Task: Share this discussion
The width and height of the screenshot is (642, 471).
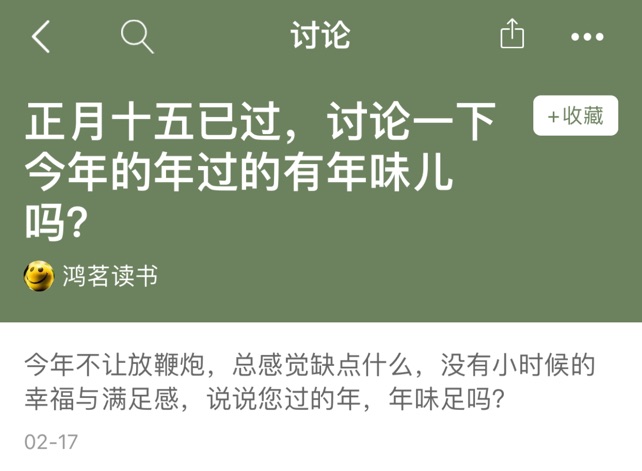Action: [x=511, y=36]
